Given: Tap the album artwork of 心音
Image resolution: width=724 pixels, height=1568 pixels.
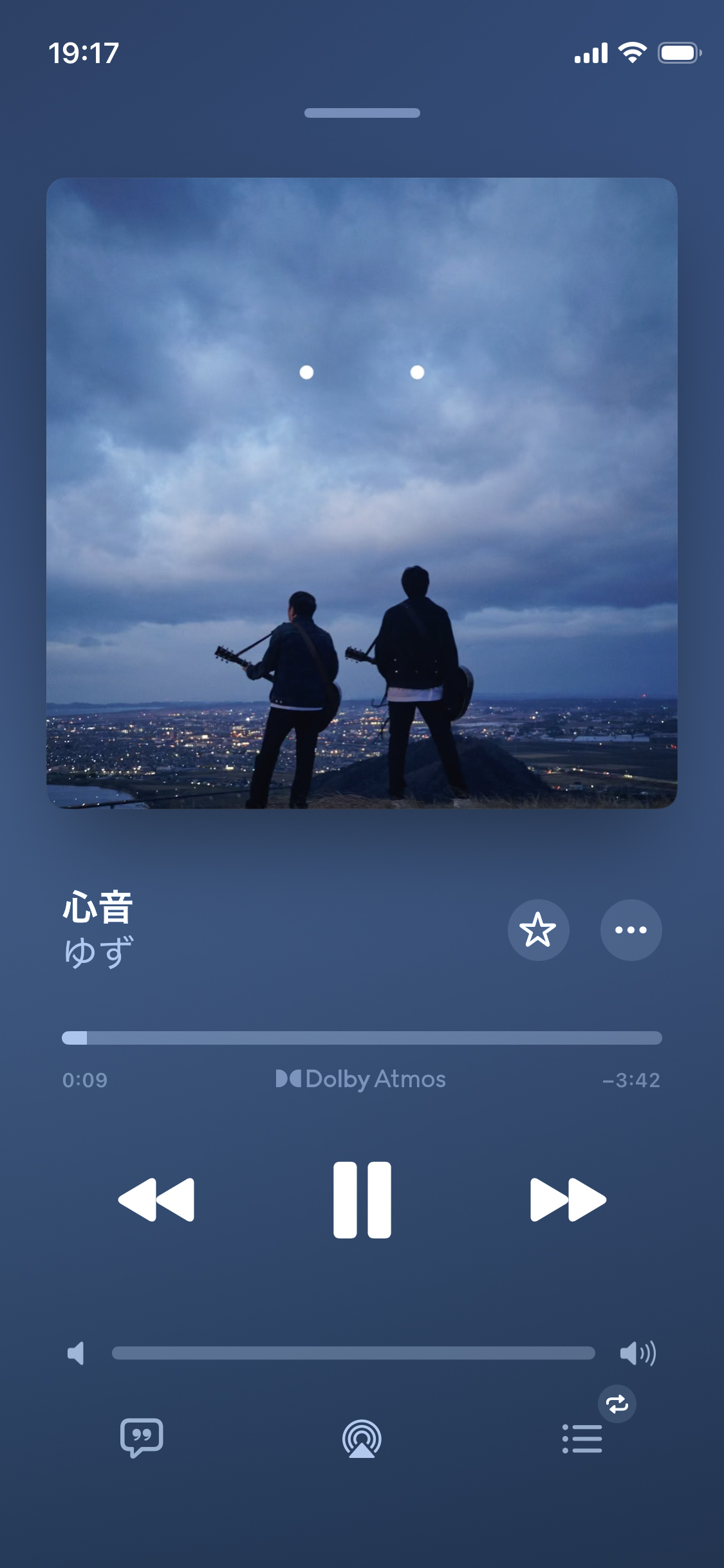Looking at the screenshot, I should pyautogui.click(x=362, y=493).
